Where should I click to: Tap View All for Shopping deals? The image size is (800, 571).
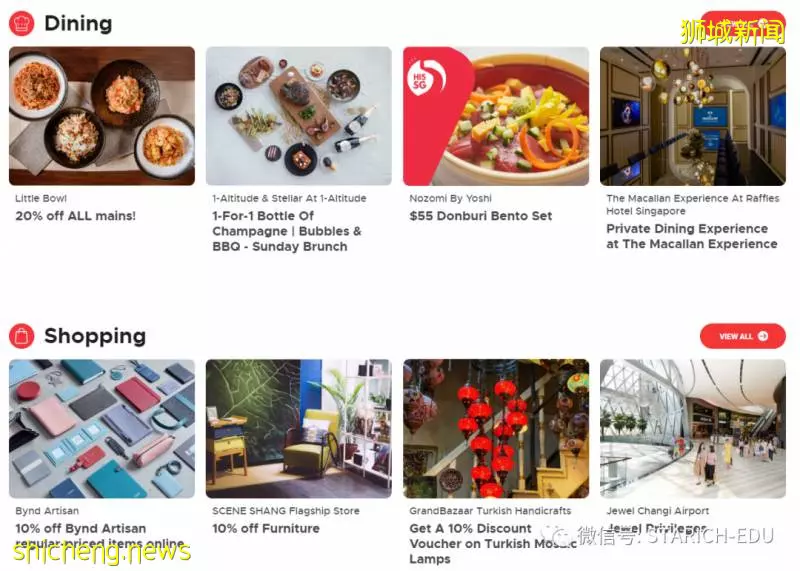coord(742,336)
